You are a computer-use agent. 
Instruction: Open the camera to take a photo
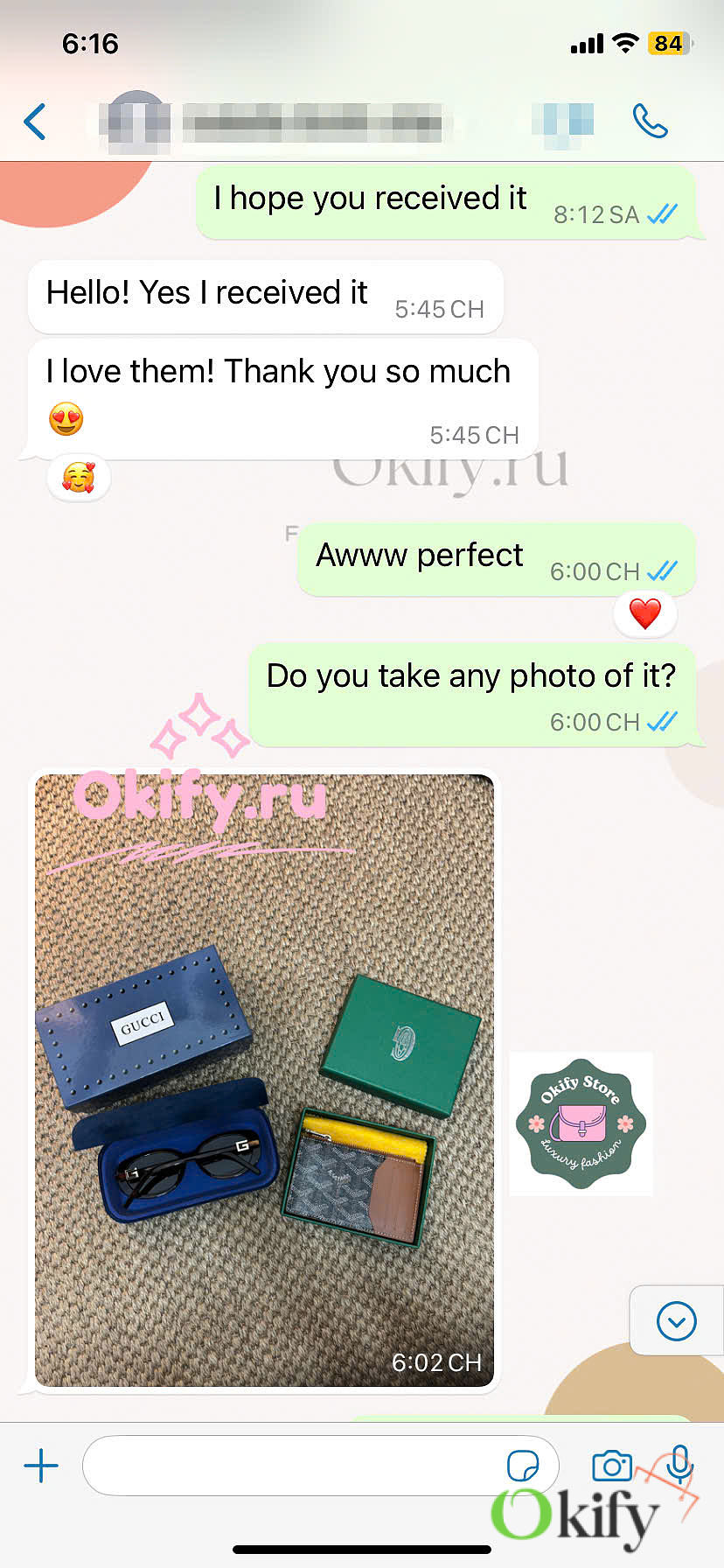point(612,1465)
